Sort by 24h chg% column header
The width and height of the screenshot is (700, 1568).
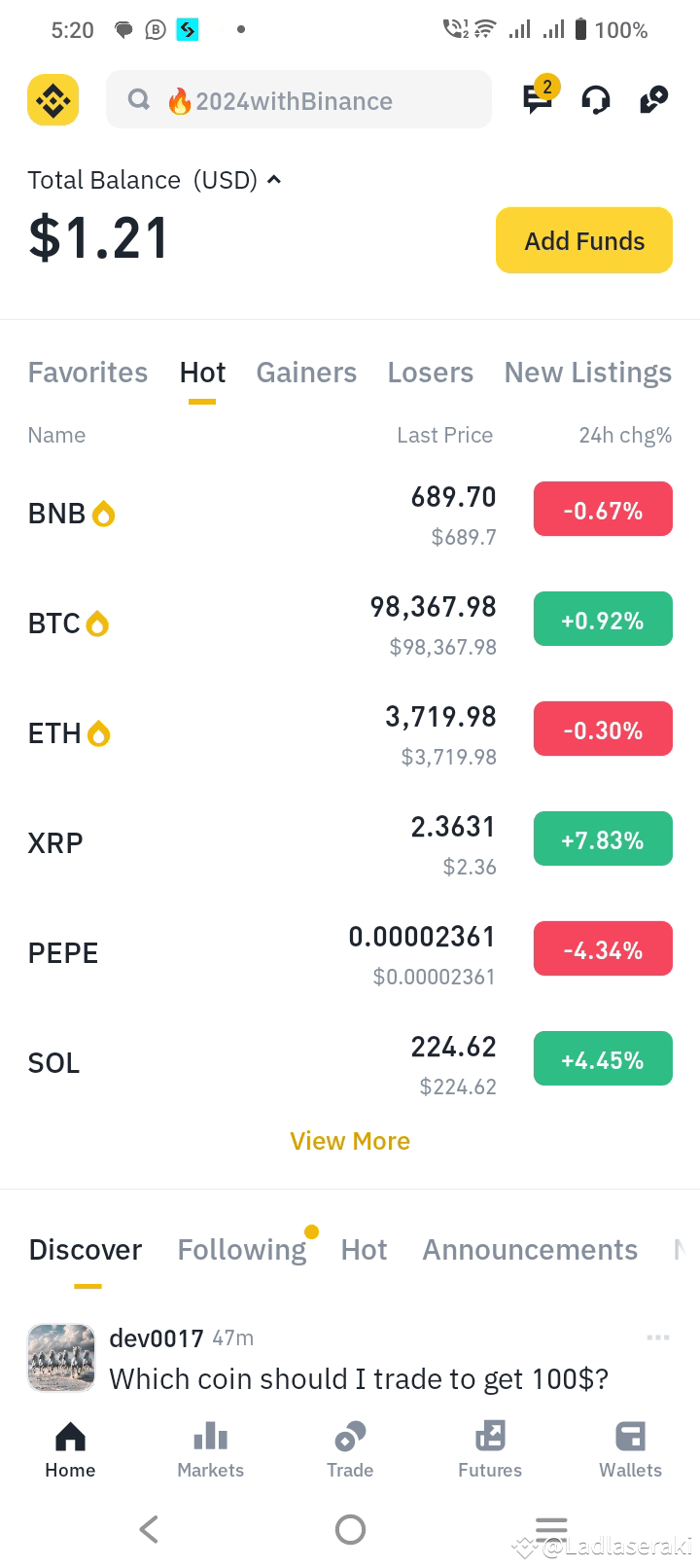click(625, 435)
